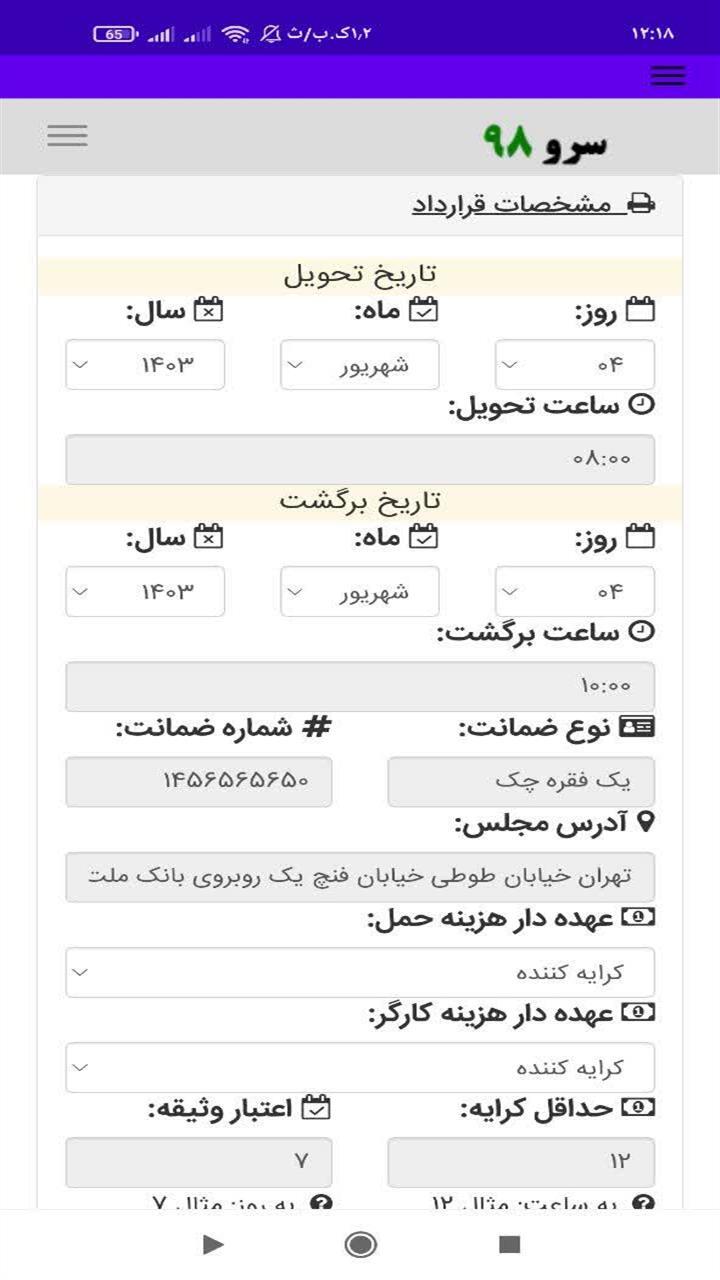The width and height of the screenshot is (720, 1280).
Task: Edit the ساعت تحویل time field
Action: pos(360,460)
